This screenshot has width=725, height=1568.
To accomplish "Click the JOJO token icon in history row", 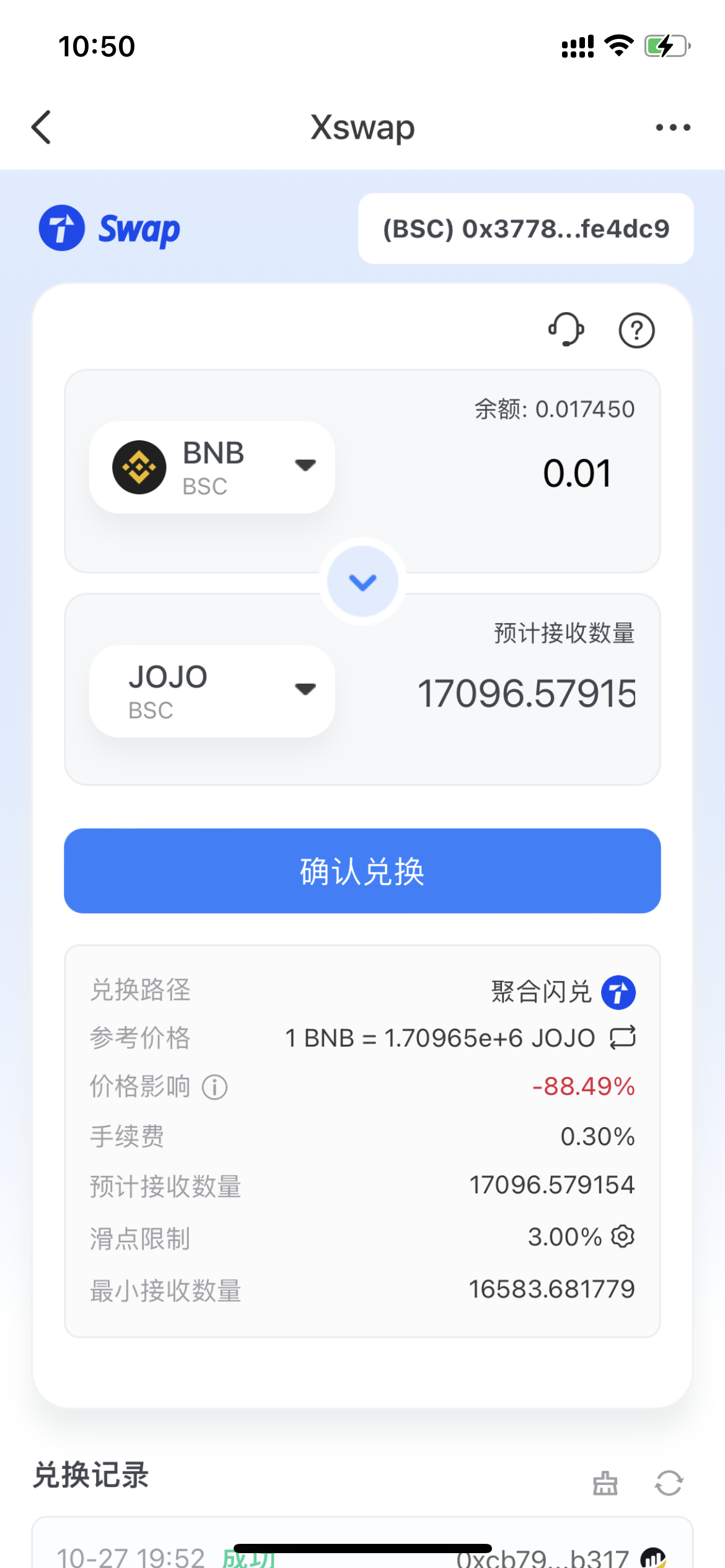I will pyautogui.click(x=653, y=1558).
